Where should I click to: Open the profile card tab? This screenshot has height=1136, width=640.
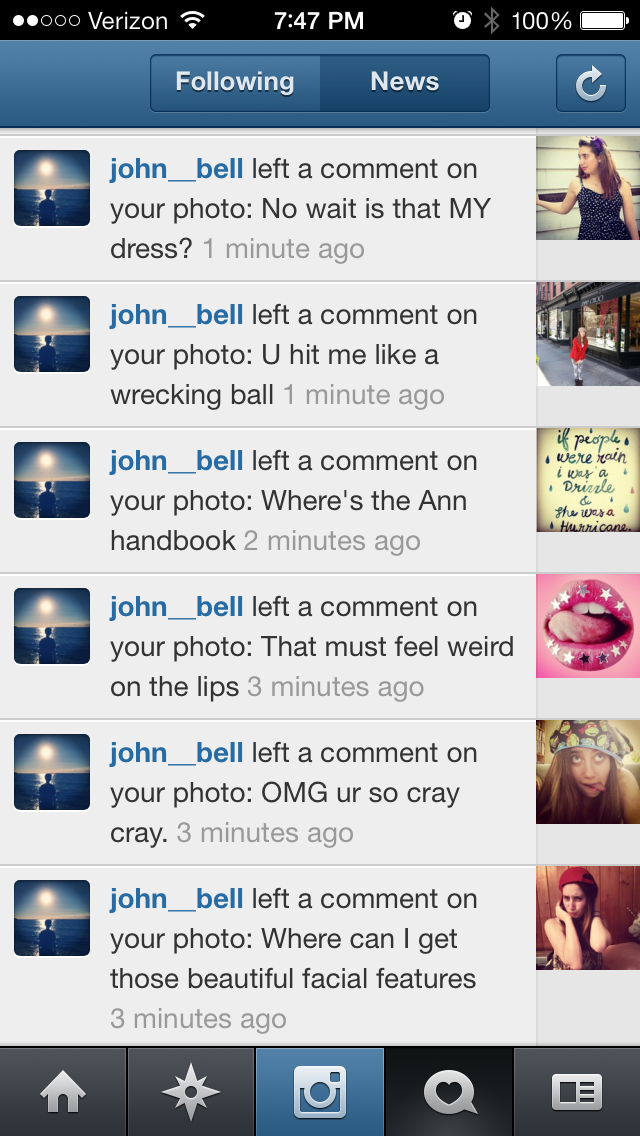click(x=577, y=1092)
